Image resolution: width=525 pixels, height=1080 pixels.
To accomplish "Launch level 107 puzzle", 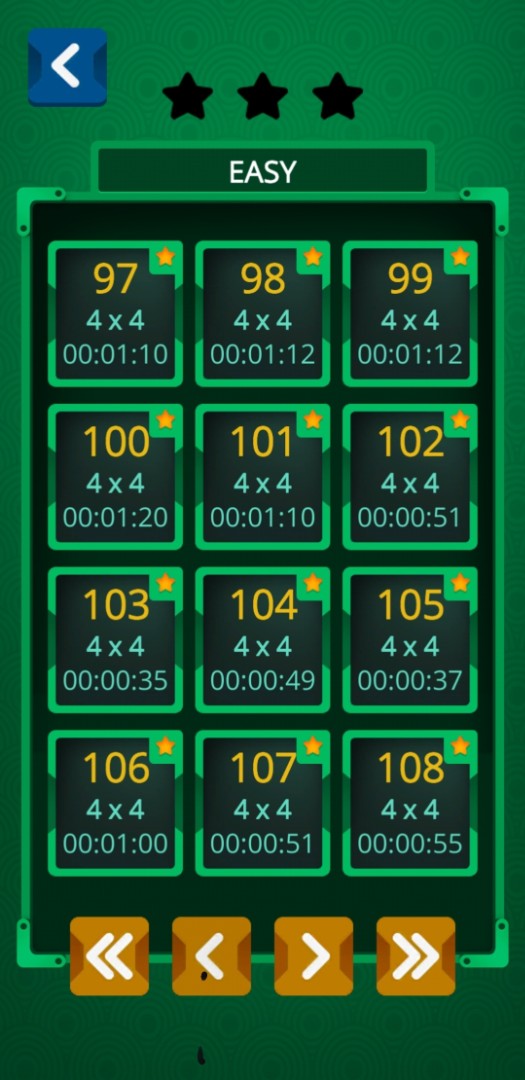I will tap(262, 803).
